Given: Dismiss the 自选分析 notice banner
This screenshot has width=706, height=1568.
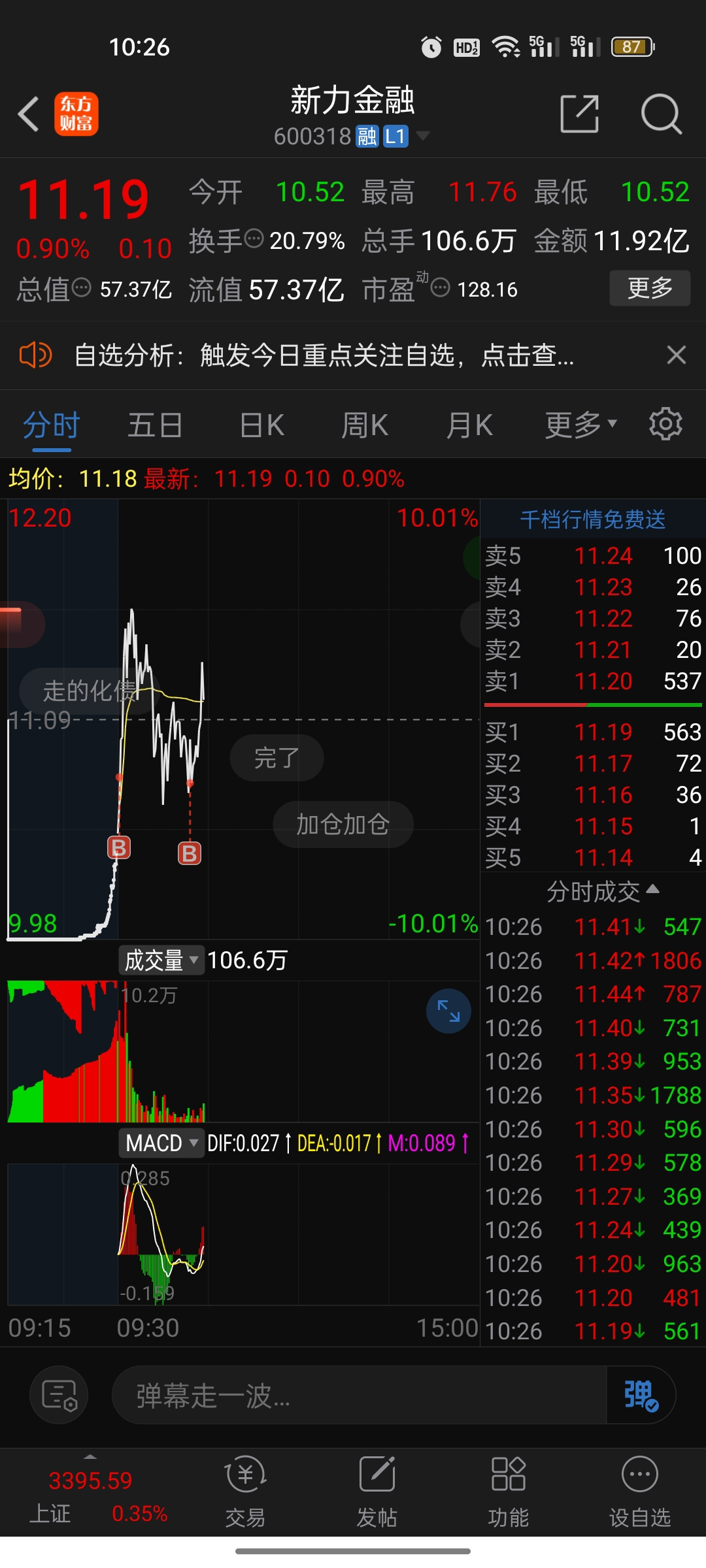Looking at the screenshot, I should pyautogui.click(x=676, y=355).
